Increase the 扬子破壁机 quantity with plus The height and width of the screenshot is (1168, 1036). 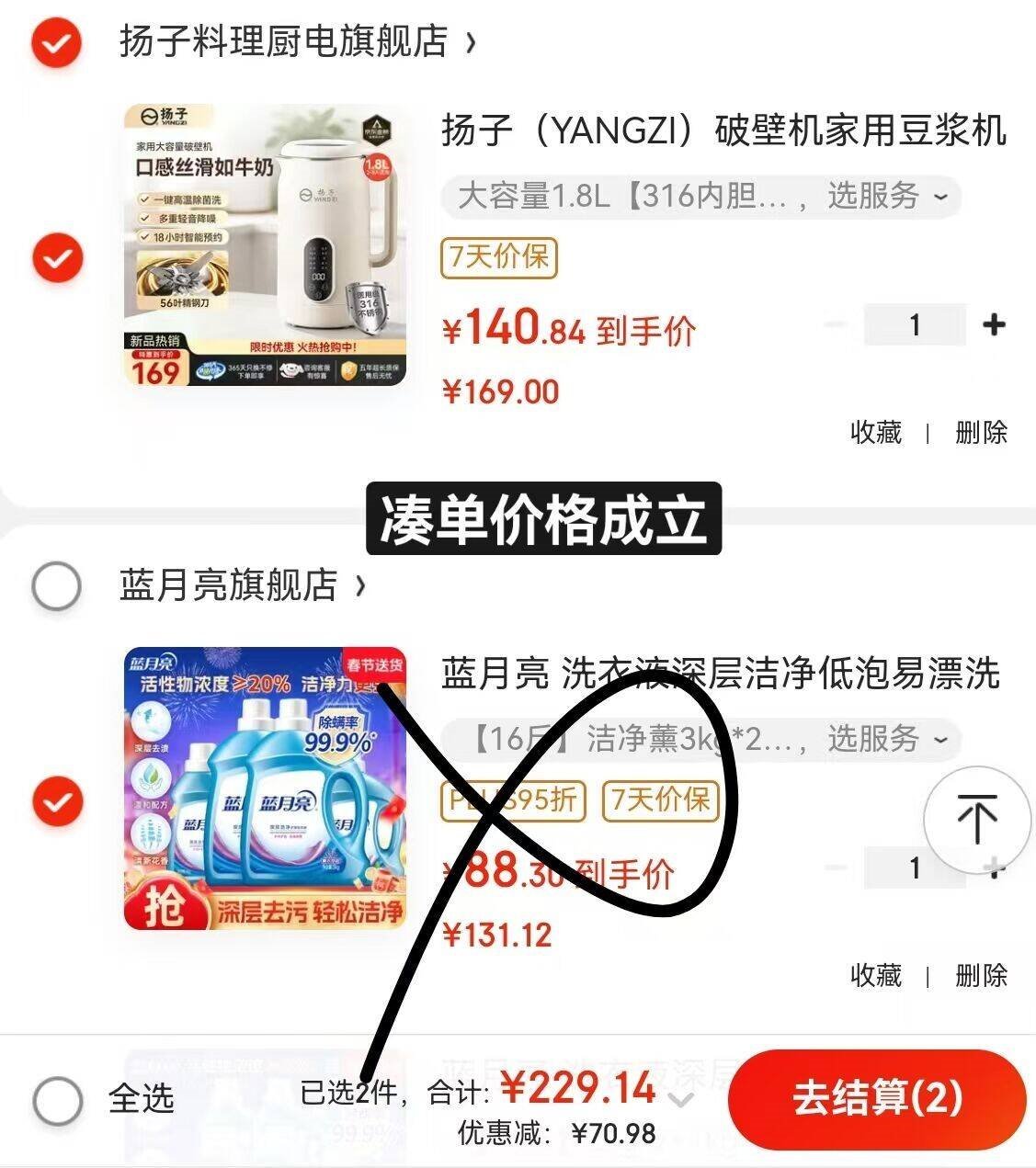point(994,324)
